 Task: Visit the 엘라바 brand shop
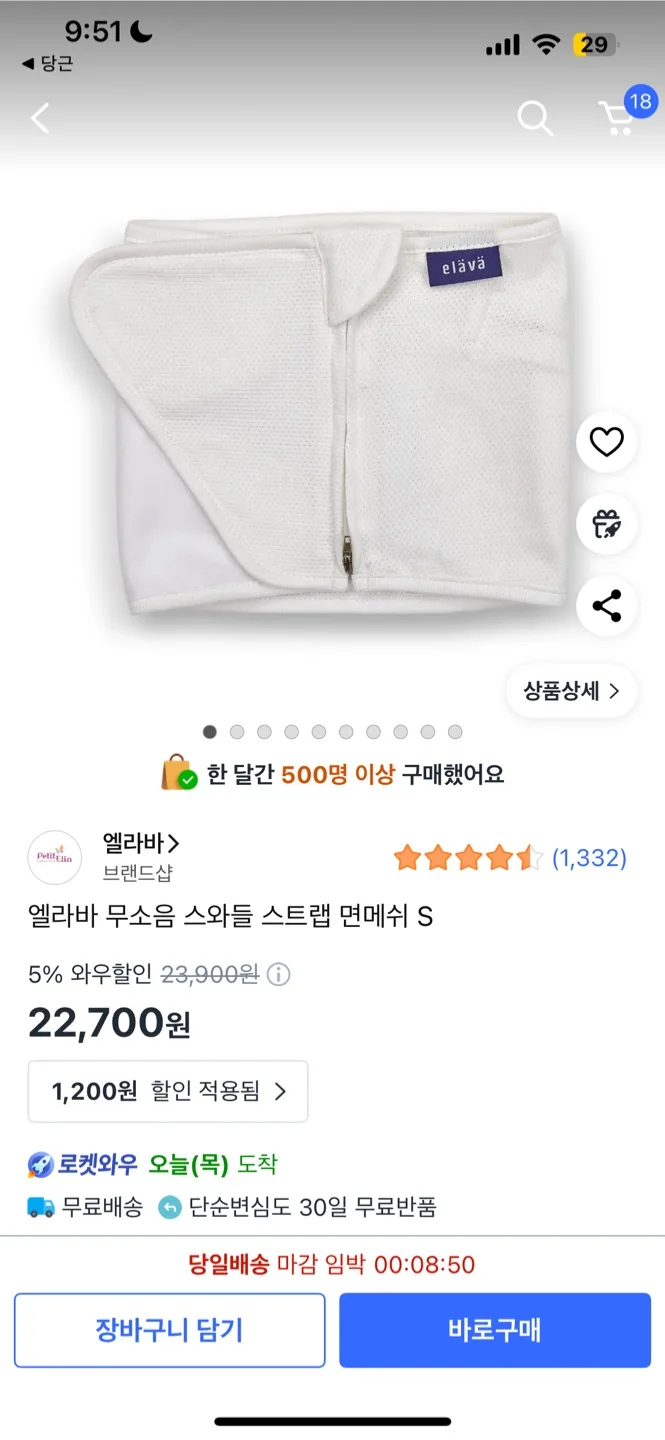pos(140,844)
